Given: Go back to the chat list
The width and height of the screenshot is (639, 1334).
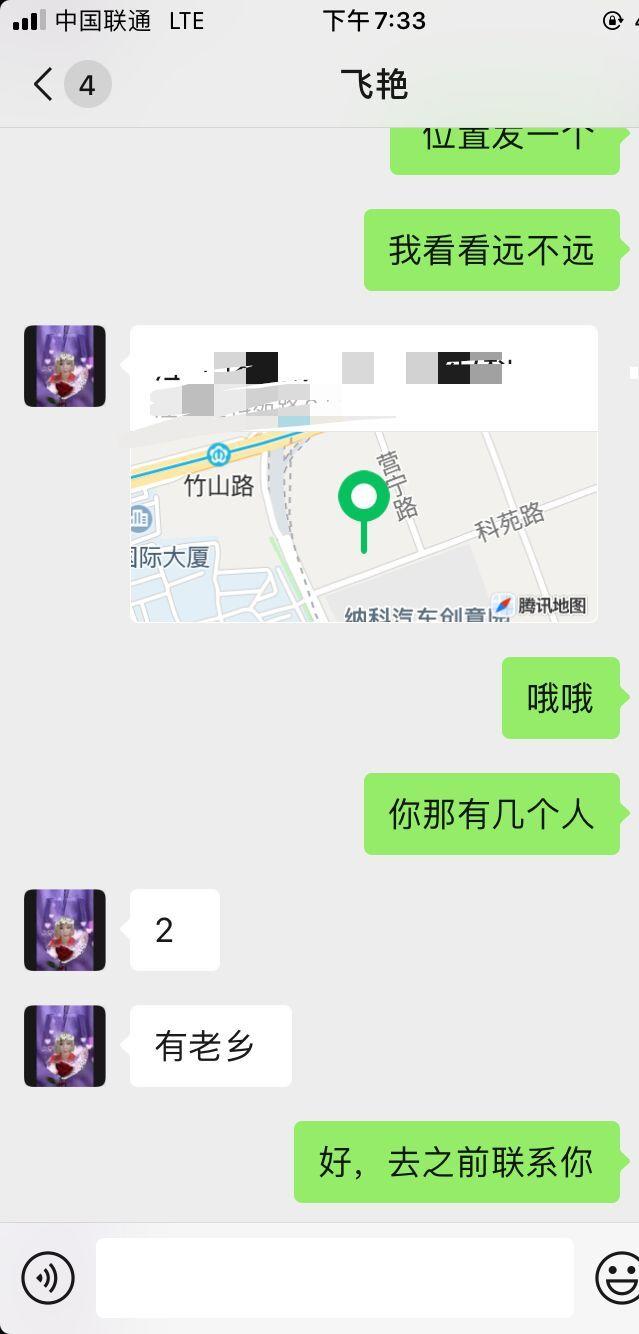Looking at the screenshot, I should tap(44, 84).
